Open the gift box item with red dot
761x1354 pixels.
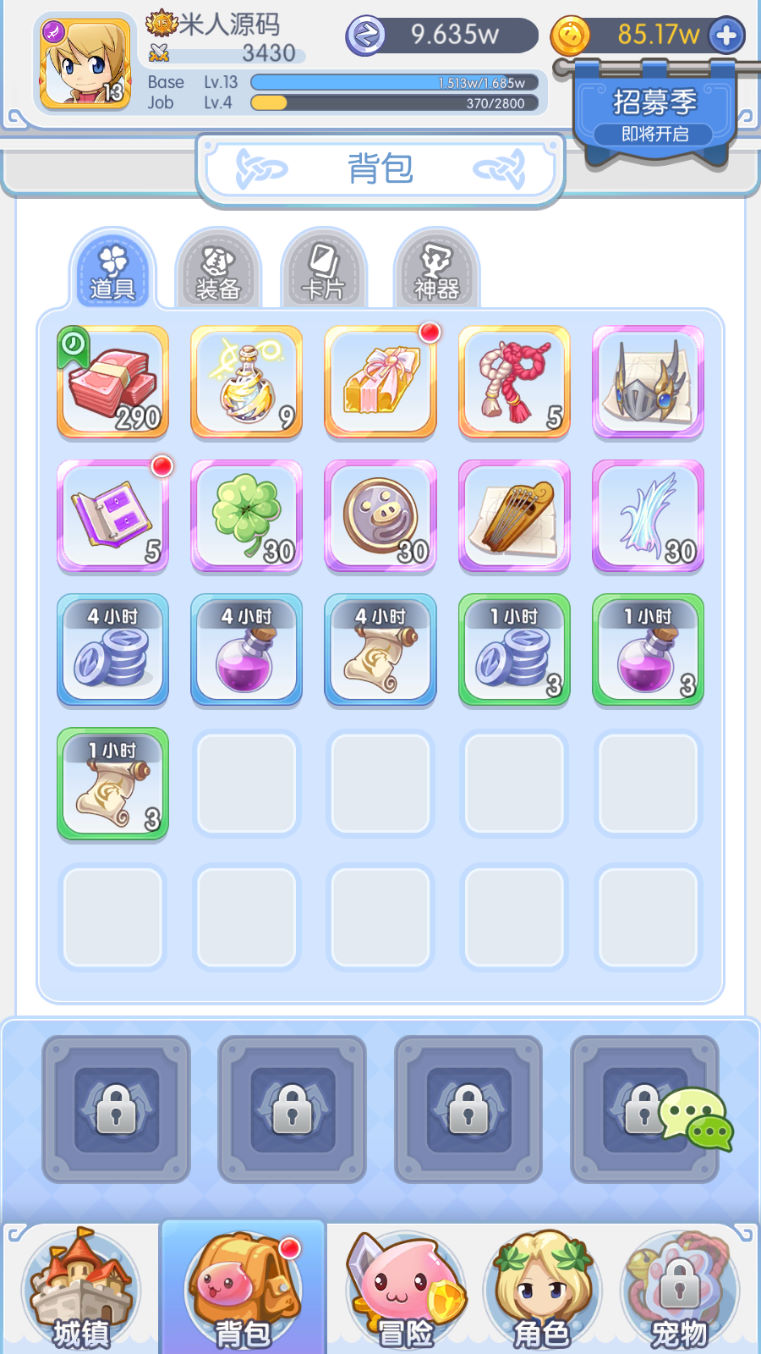click(381, 382)
